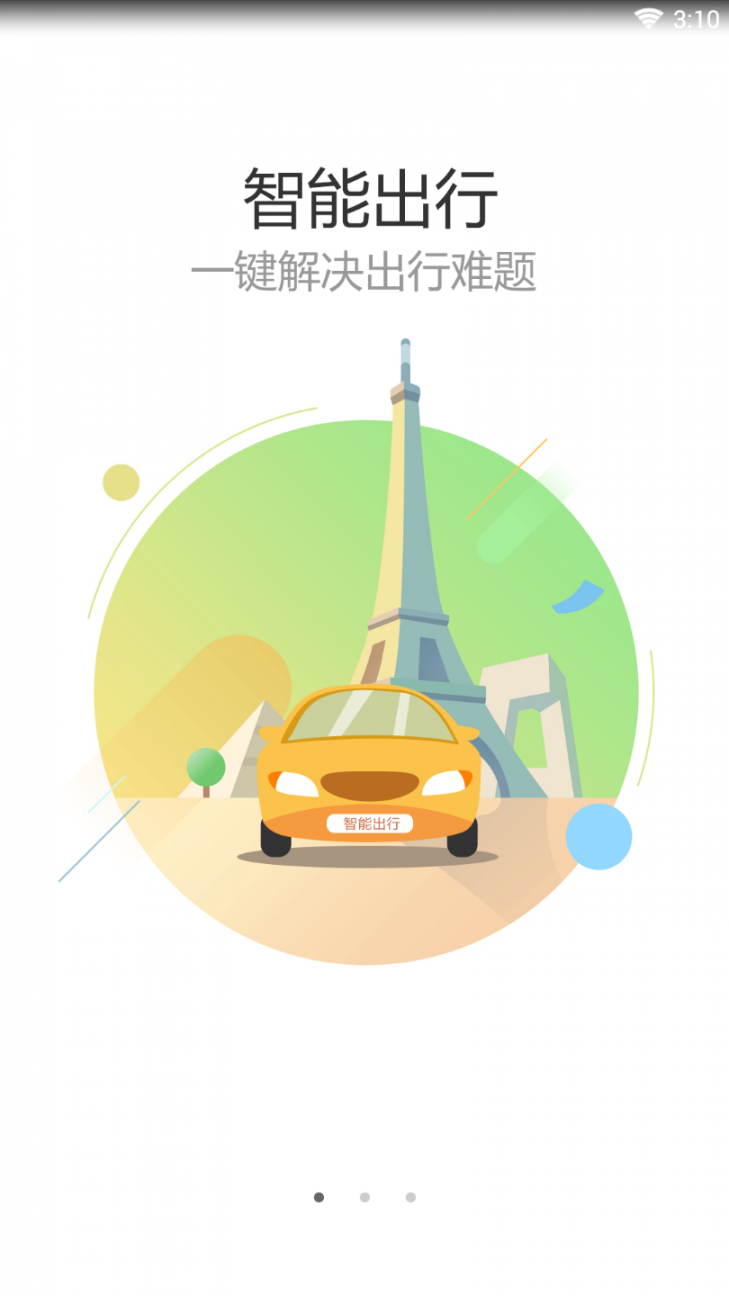
Task: Jump to the third onboarding page dot
Action: 411,1197
